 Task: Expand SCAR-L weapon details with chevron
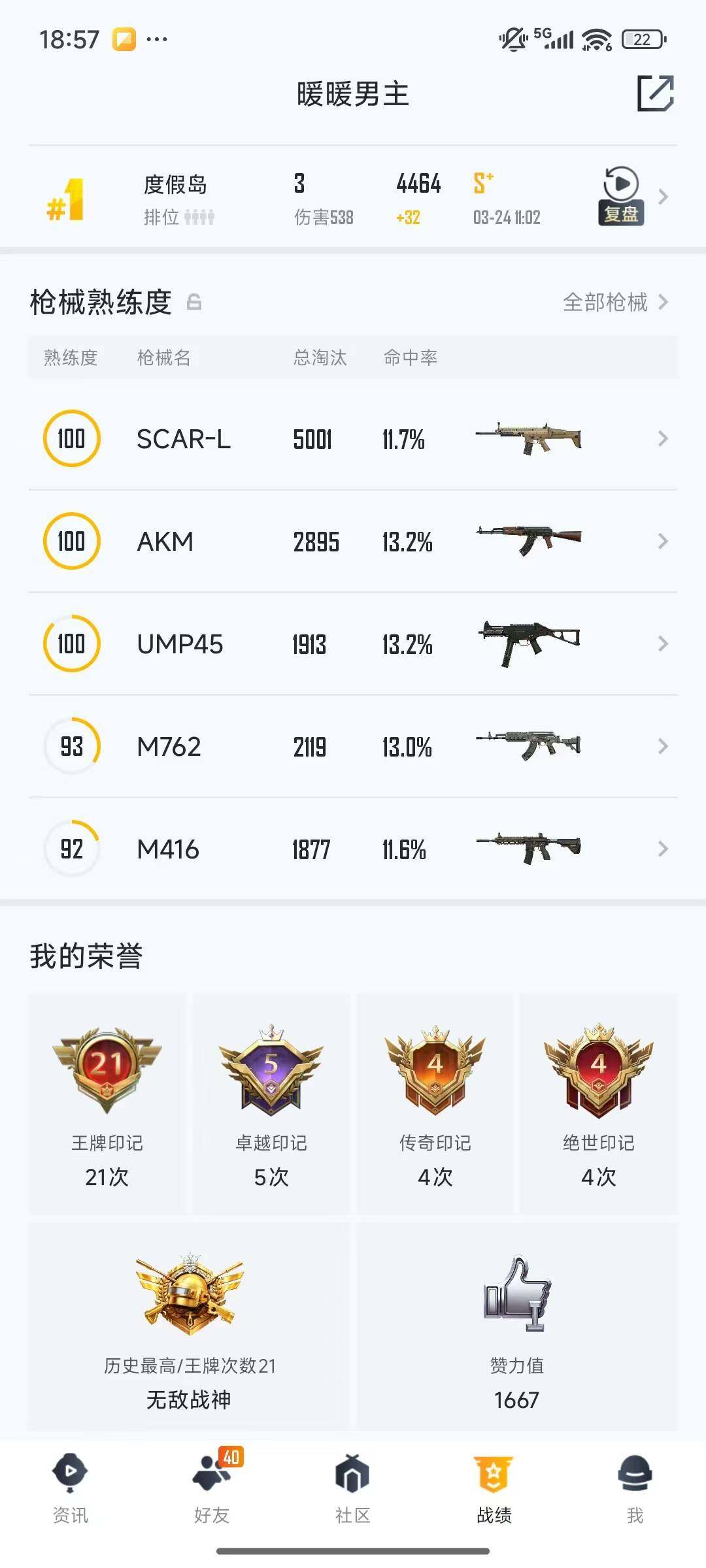[x=662, y=439]
